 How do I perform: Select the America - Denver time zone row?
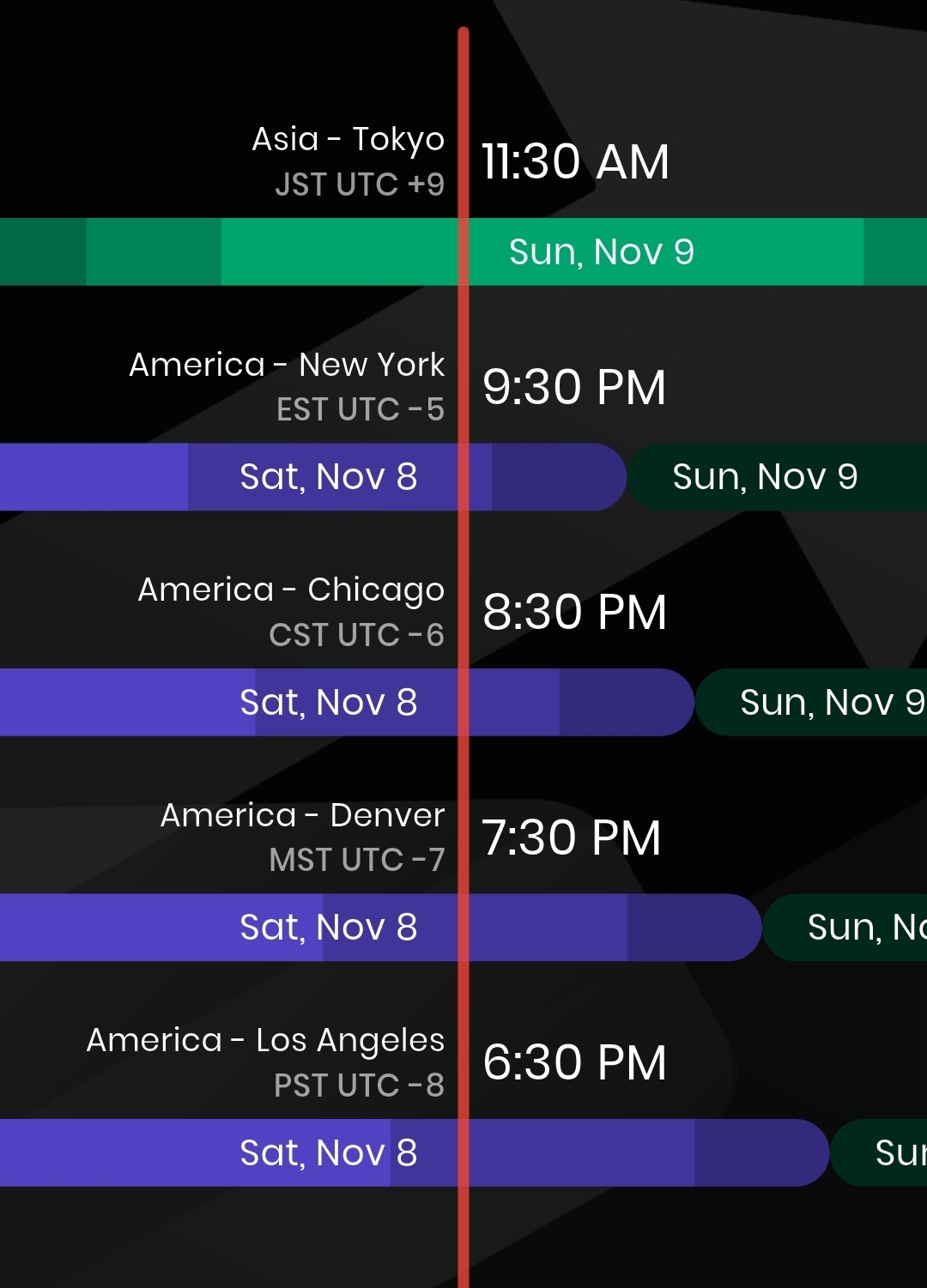tap(302, 816)
